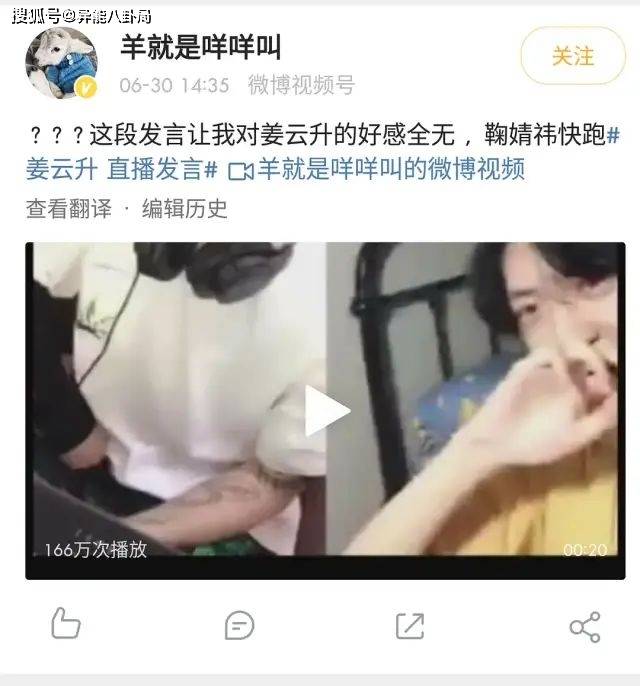The width and height of the screenshot is (640, 686).
Task: Open the #姜云升 直播发言# hashtag
Action: click(x=120, y=169)
